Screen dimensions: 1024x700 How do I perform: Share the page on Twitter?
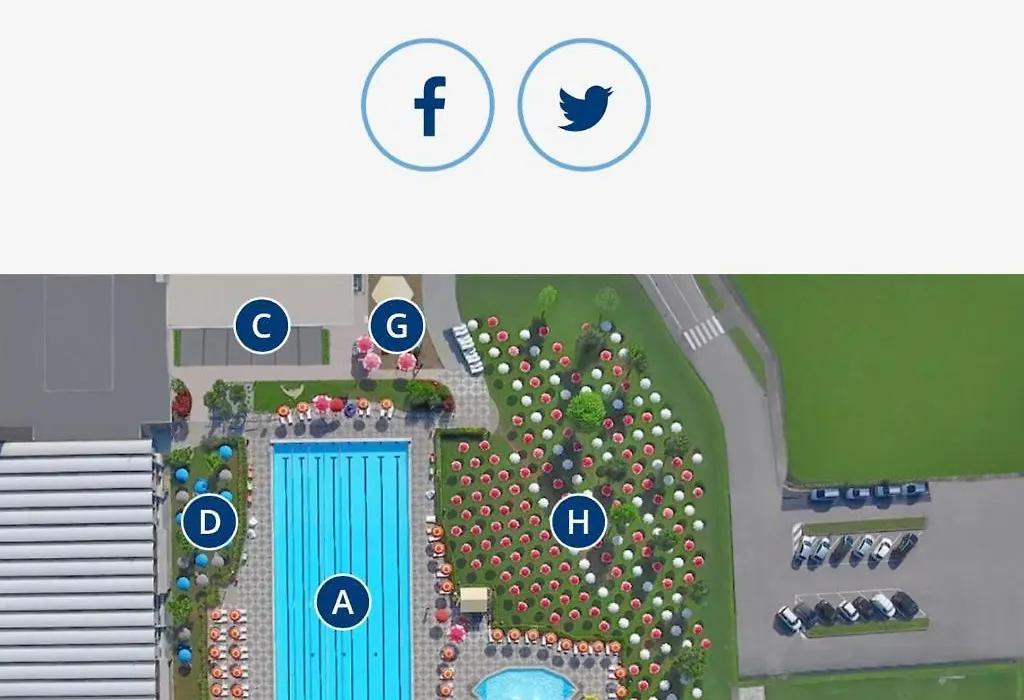584,105
